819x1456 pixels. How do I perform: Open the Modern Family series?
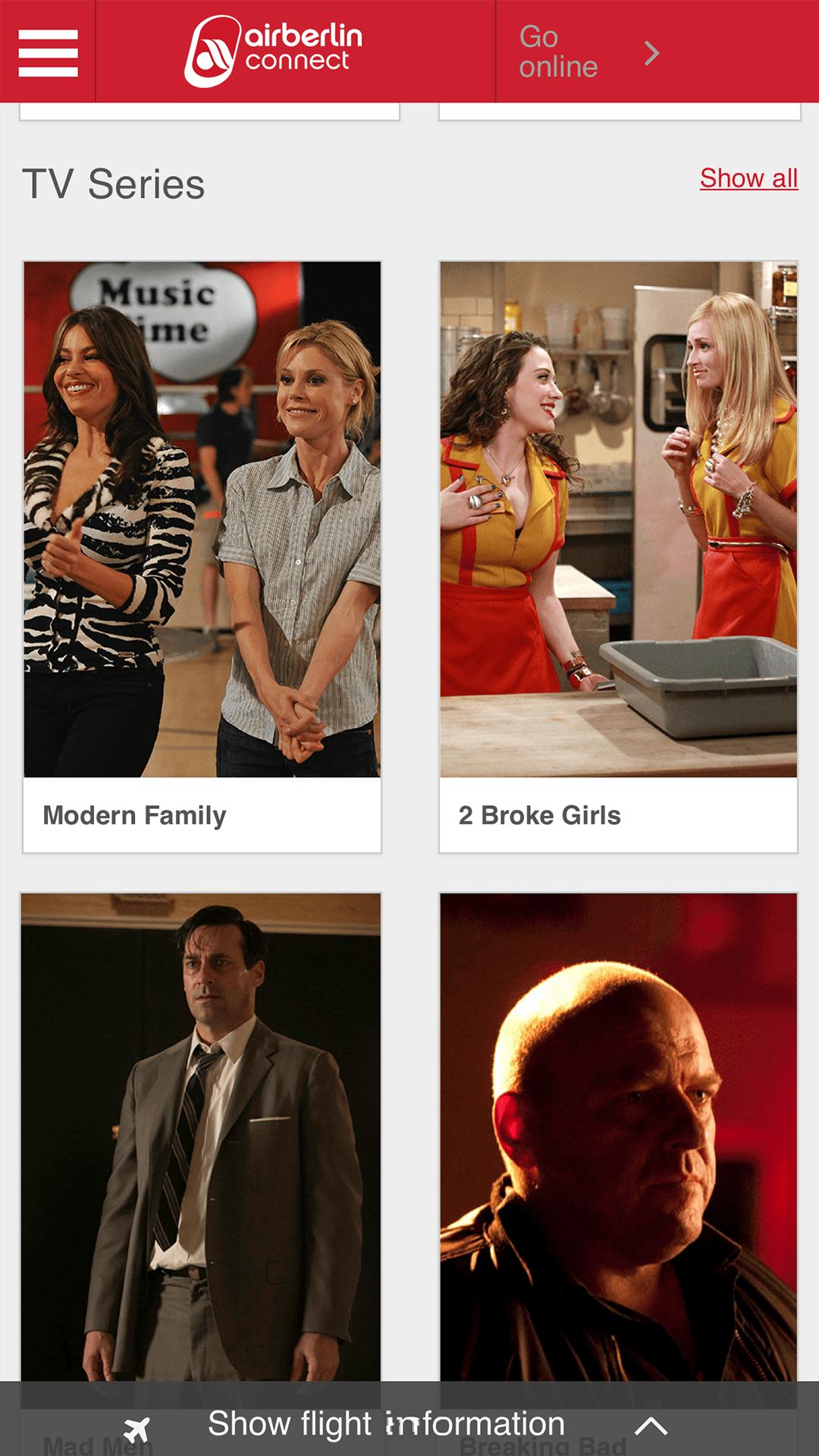202,557
